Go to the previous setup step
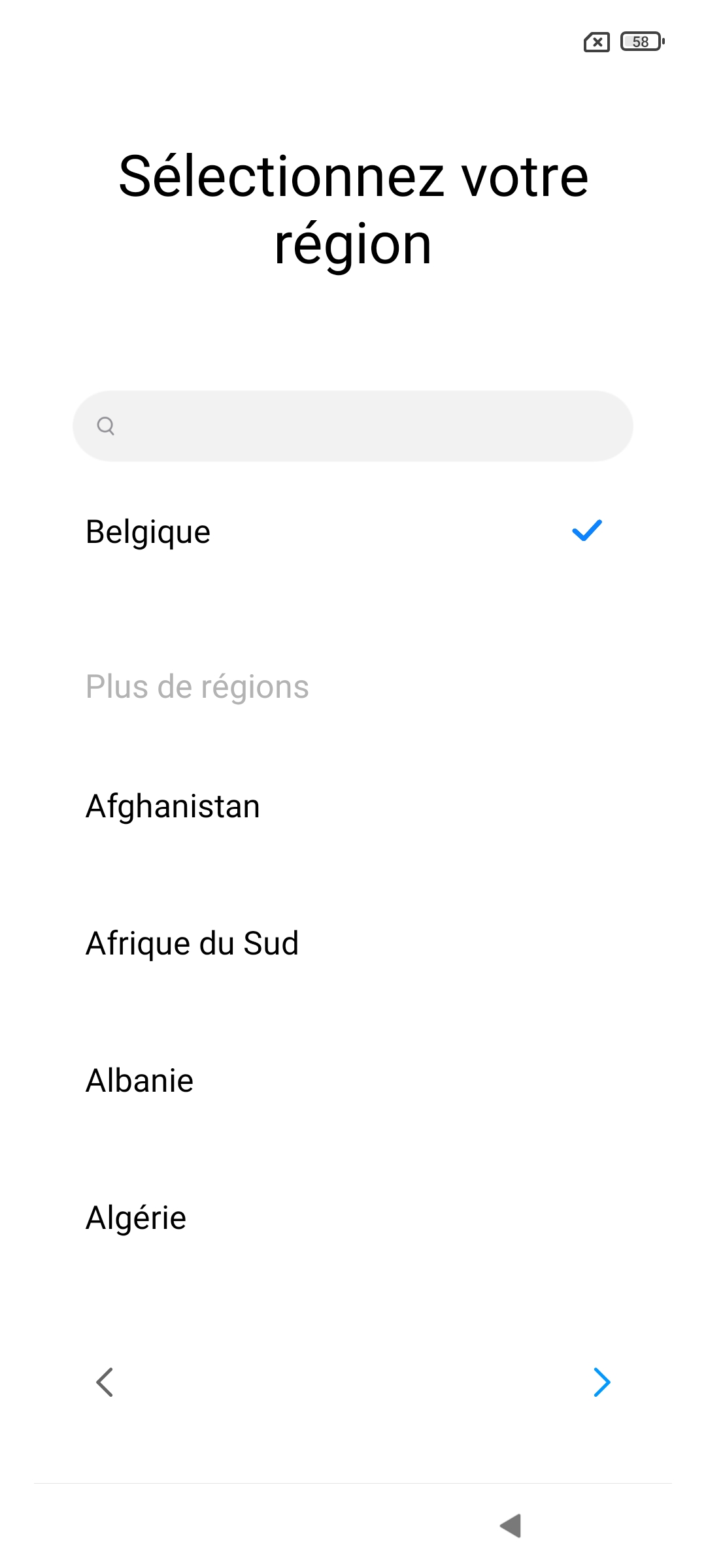This screenshot has height=1568, width=706. click(105, 1382)
